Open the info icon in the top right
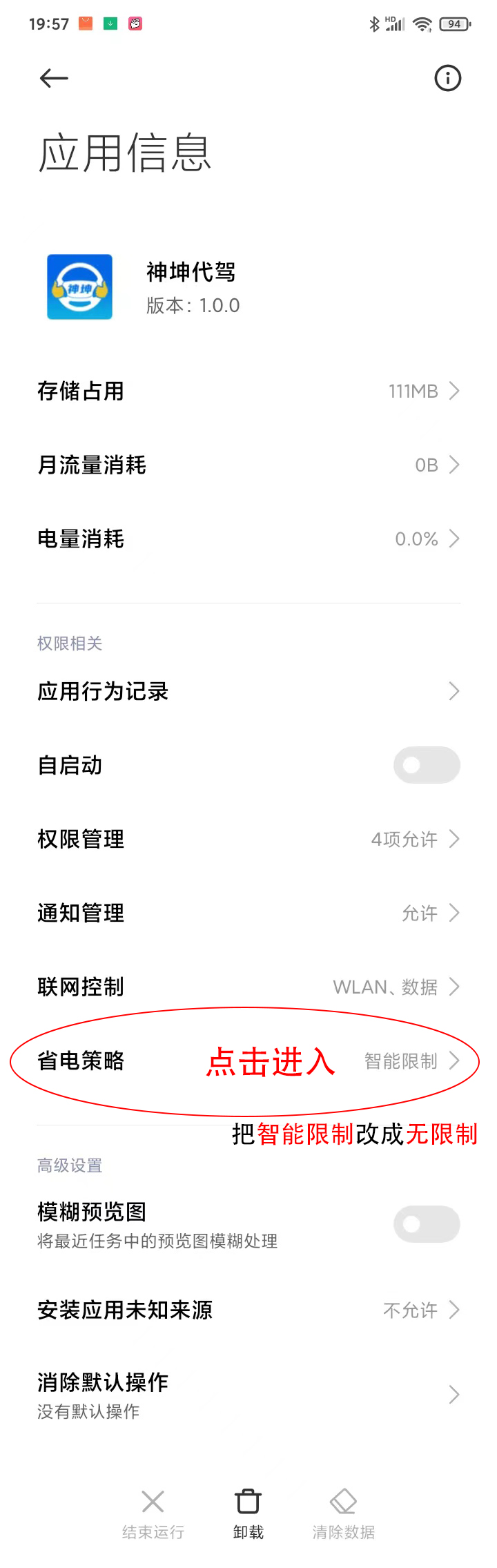 [x=447, y=78]
